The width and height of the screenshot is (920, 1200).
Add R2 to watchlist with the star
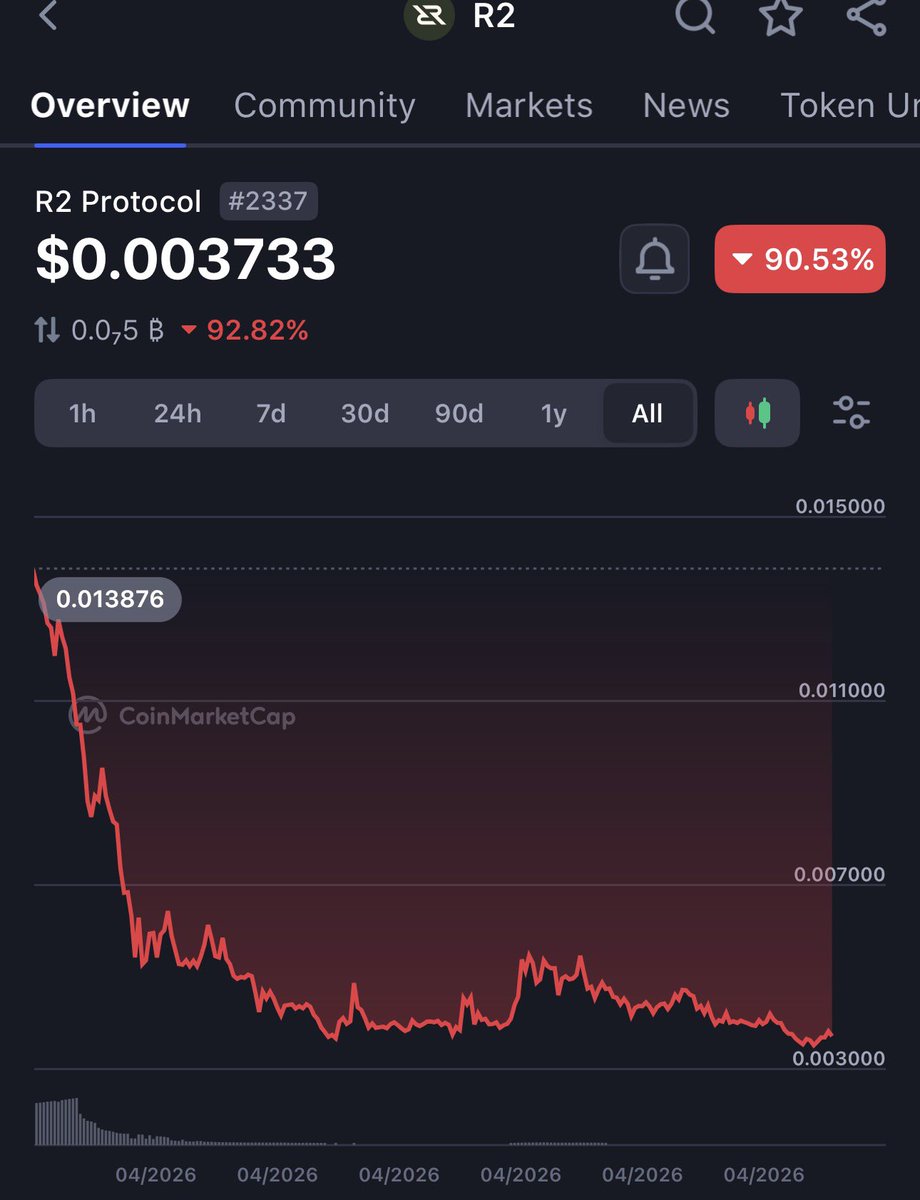(x=780, y=16)
